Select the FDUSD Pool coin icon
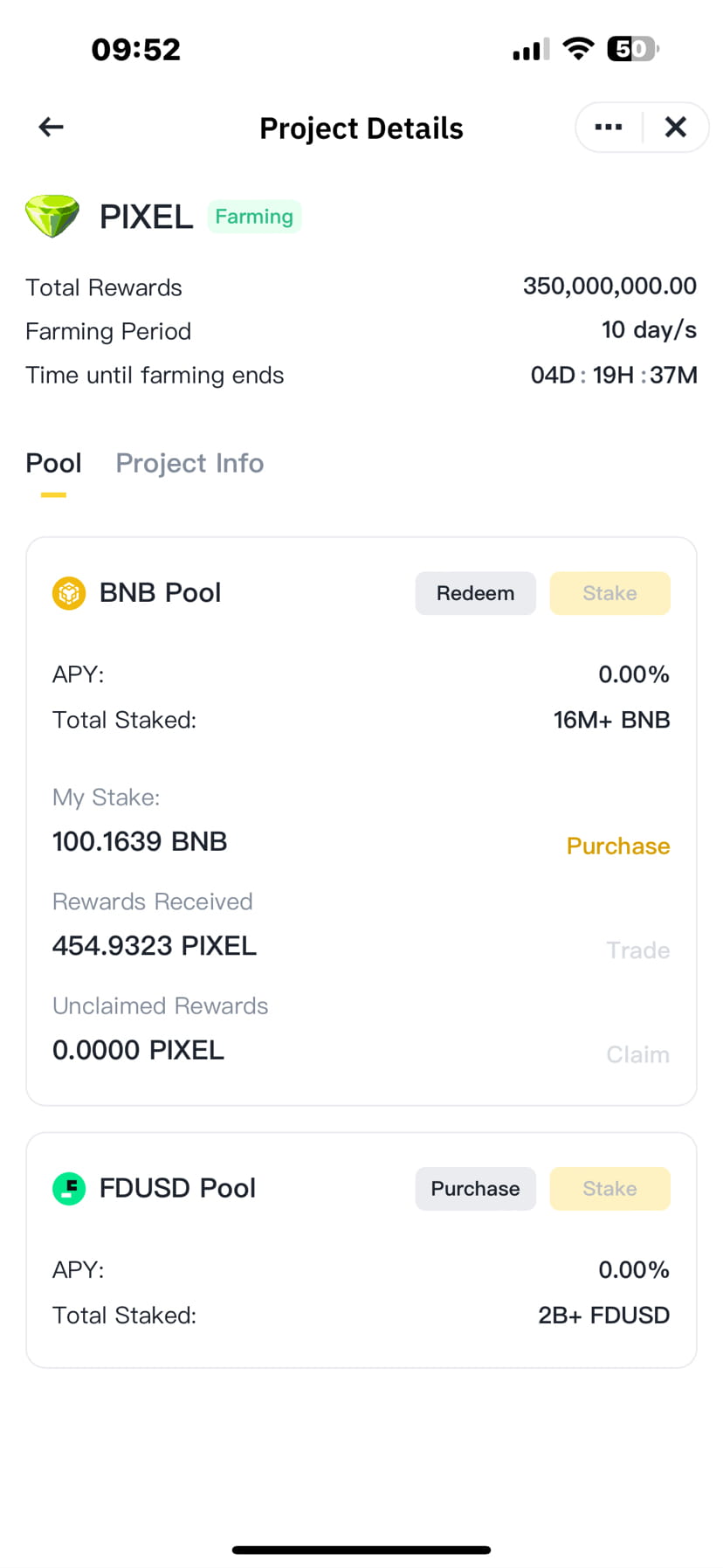This screenshot has height=1568, width=723. 66,1187
